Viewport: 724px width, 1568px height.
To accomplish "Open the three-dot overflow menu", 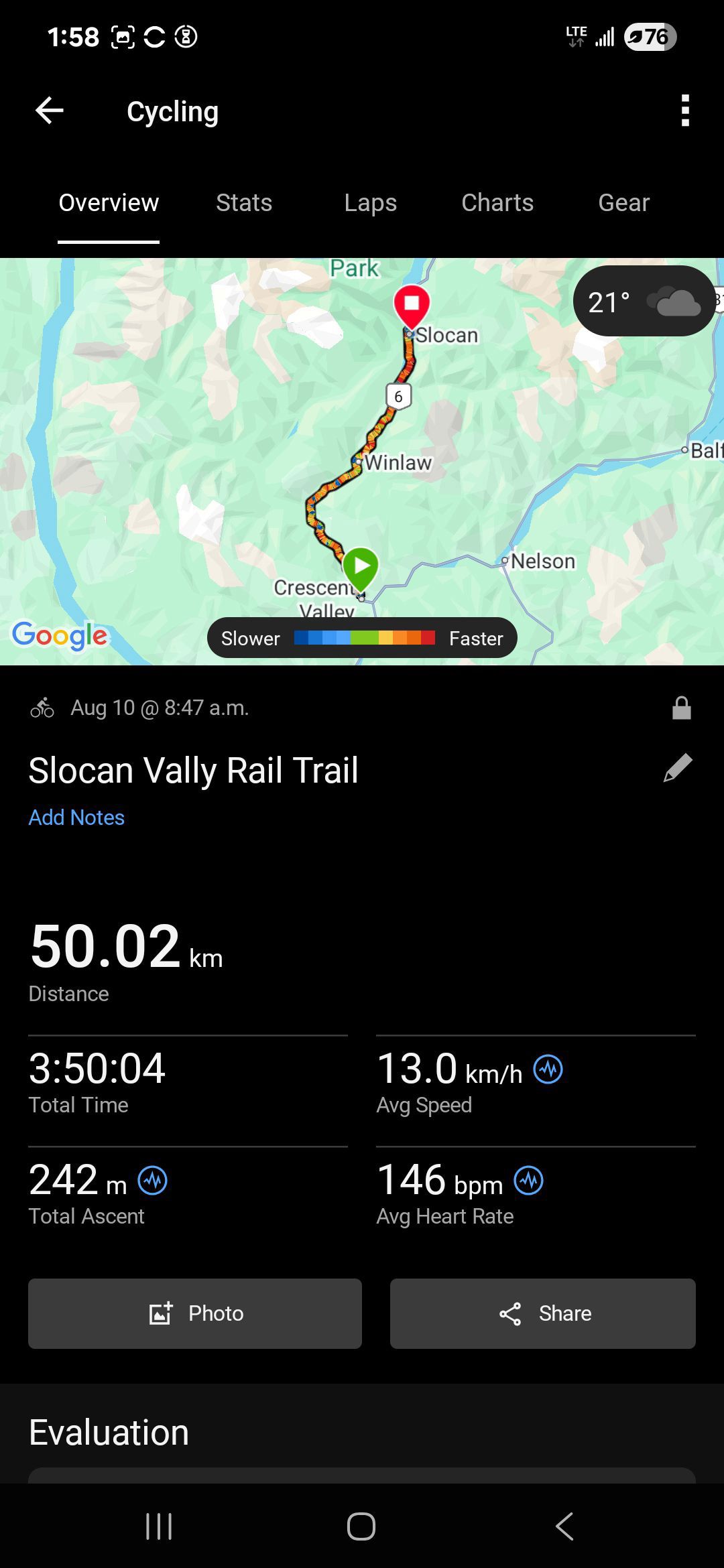I will (685, 111).
